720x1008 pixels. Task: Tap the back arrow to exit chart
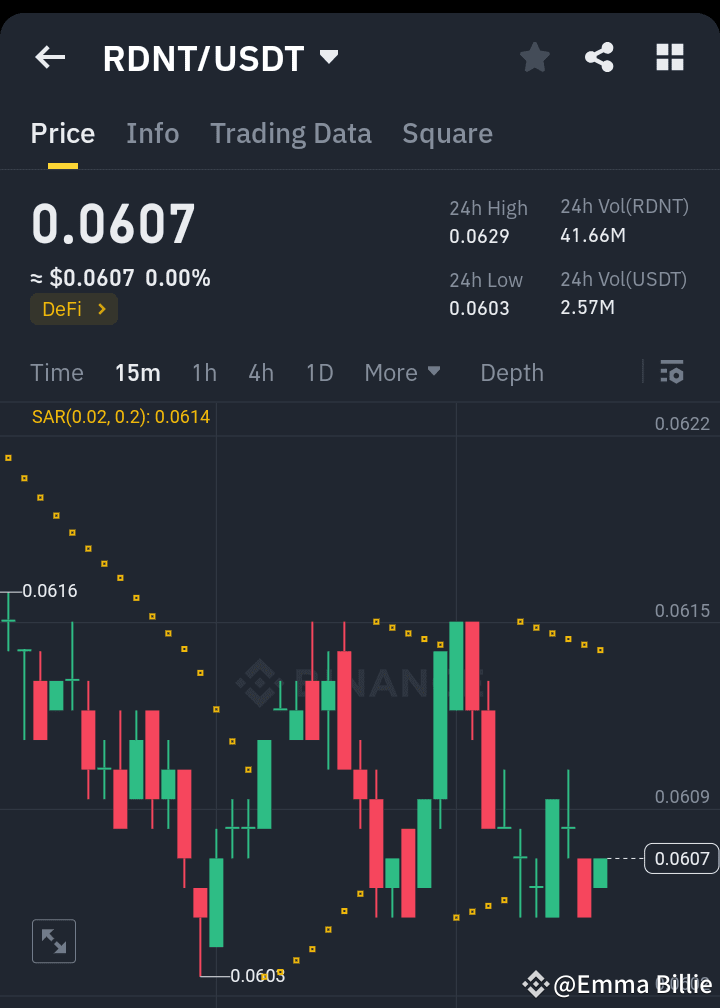[x=49, y=57]
